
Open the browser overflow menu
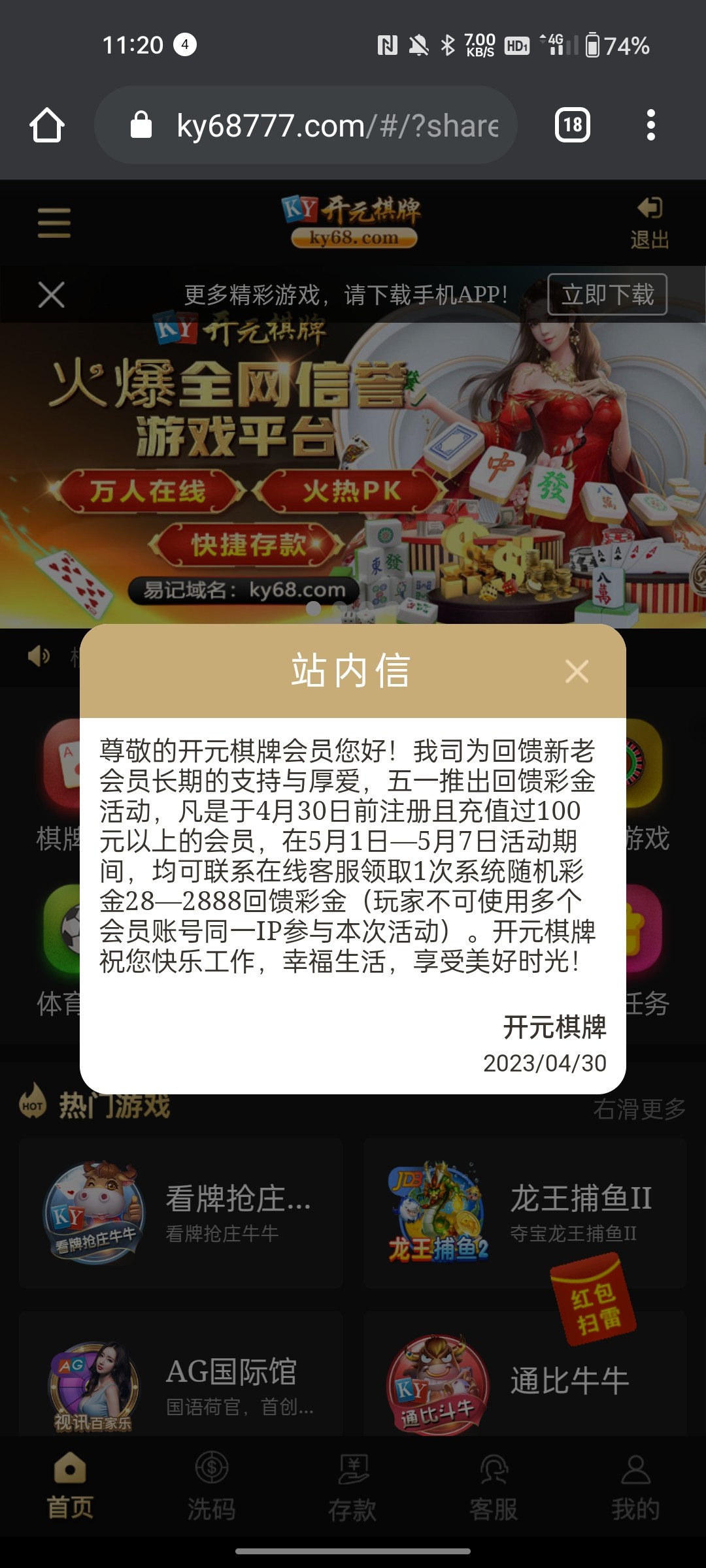click(x=650, y=125)
